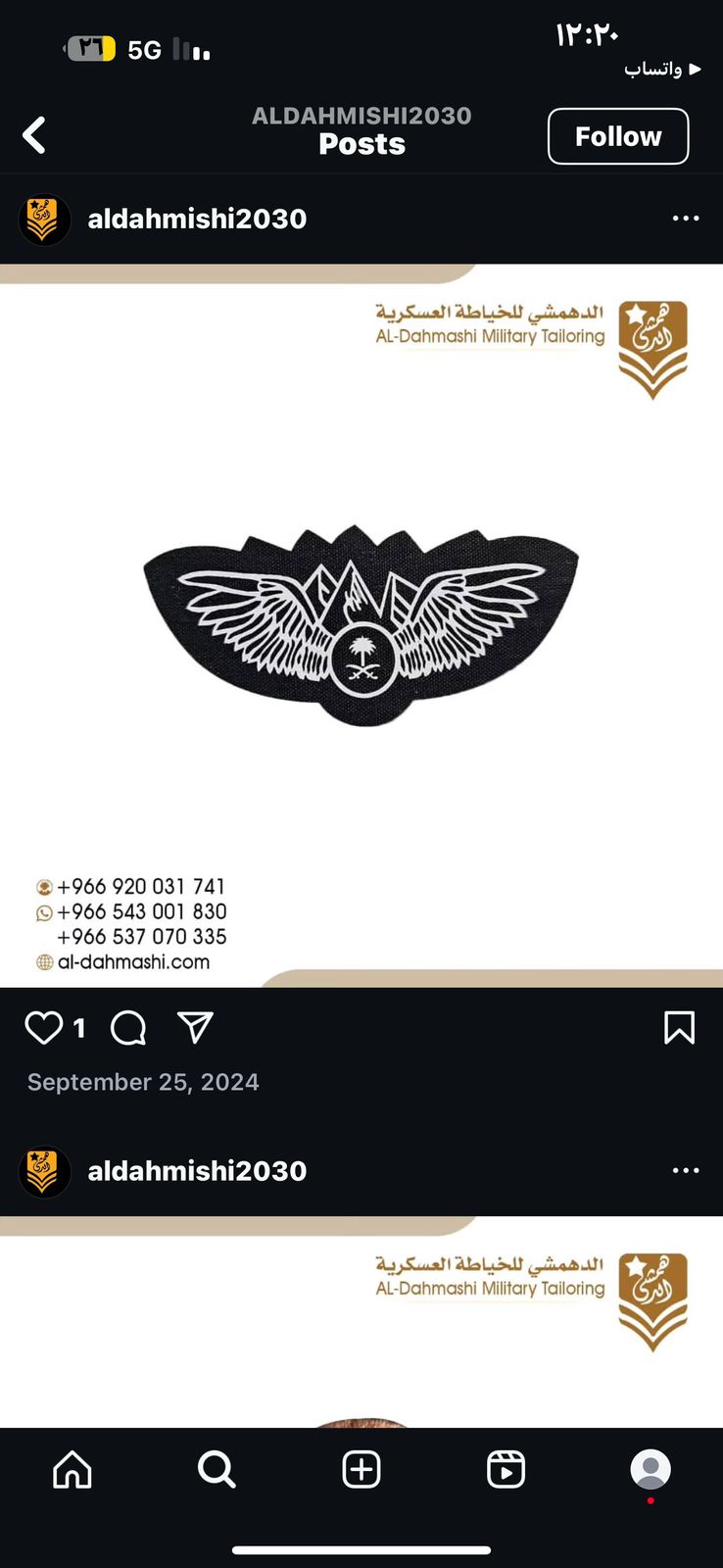Image resolution: width=723 pixels, height=1568 pixels.
Task: Switch to the Reels tab
Action: [x=506, y=1469]
